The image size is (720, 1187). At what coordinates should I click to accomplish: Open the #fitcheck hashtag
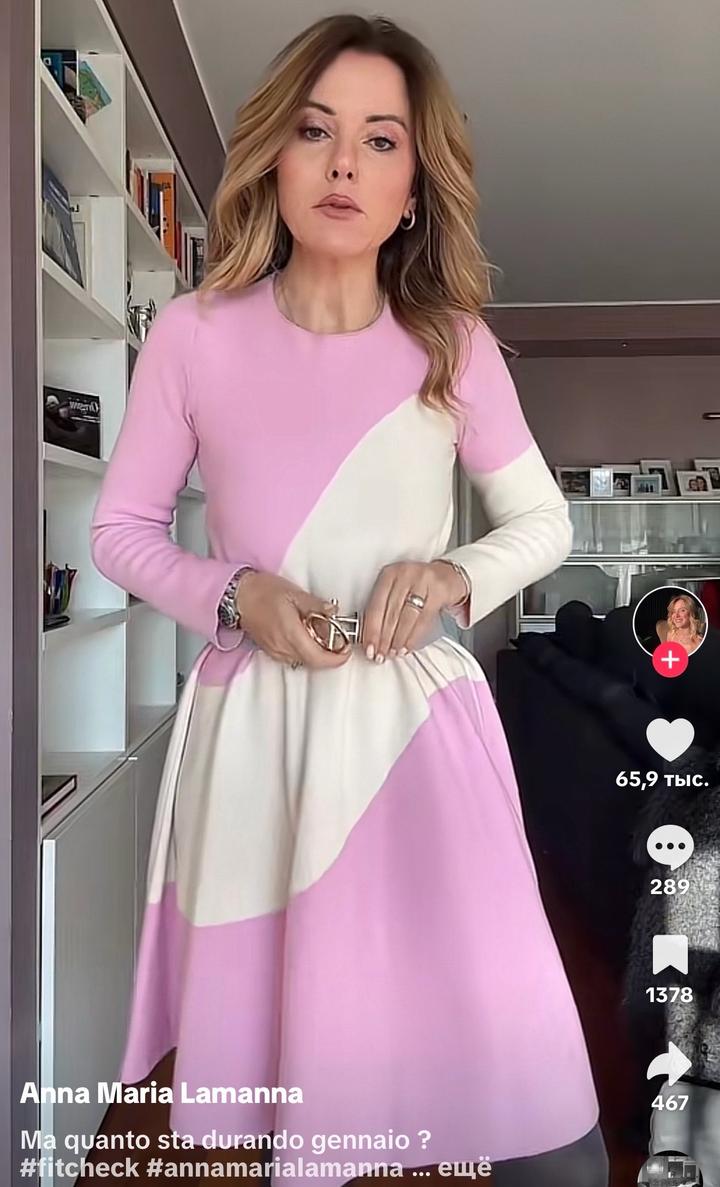79,1167
